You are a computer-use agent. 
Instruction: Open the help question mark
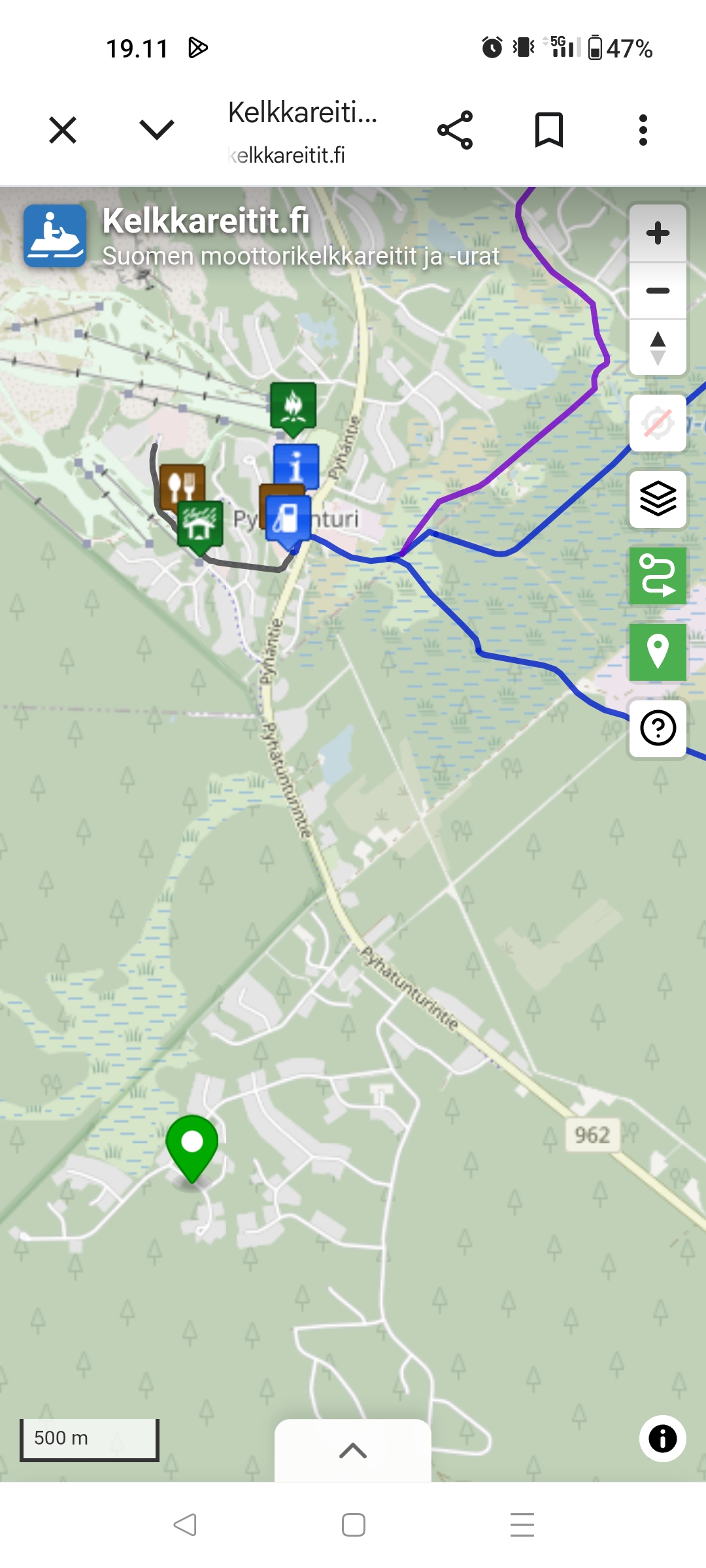(x=658, y=728)
